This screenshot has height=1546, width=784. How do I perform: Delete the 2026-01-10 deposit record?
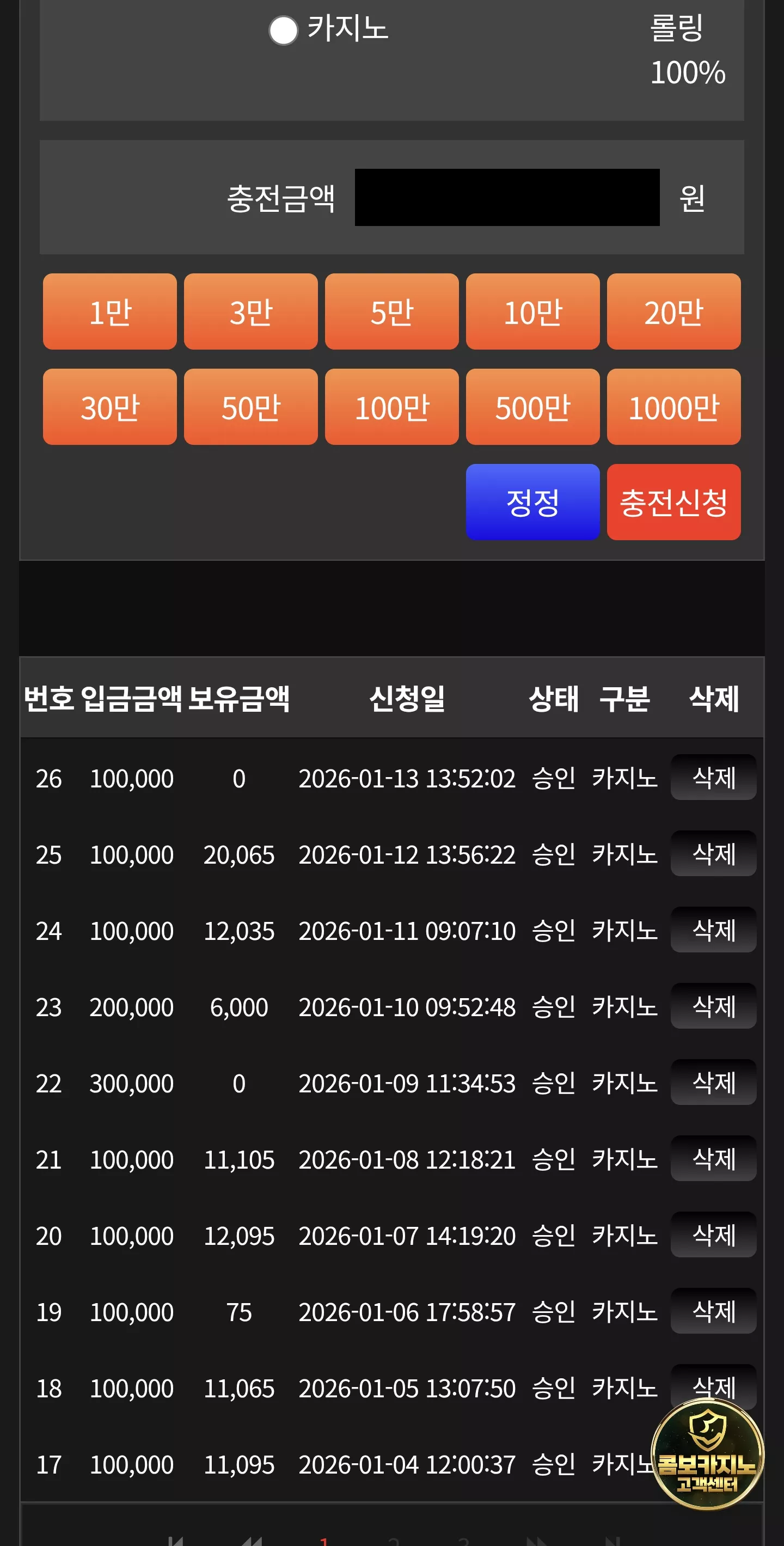point(713,1006)
